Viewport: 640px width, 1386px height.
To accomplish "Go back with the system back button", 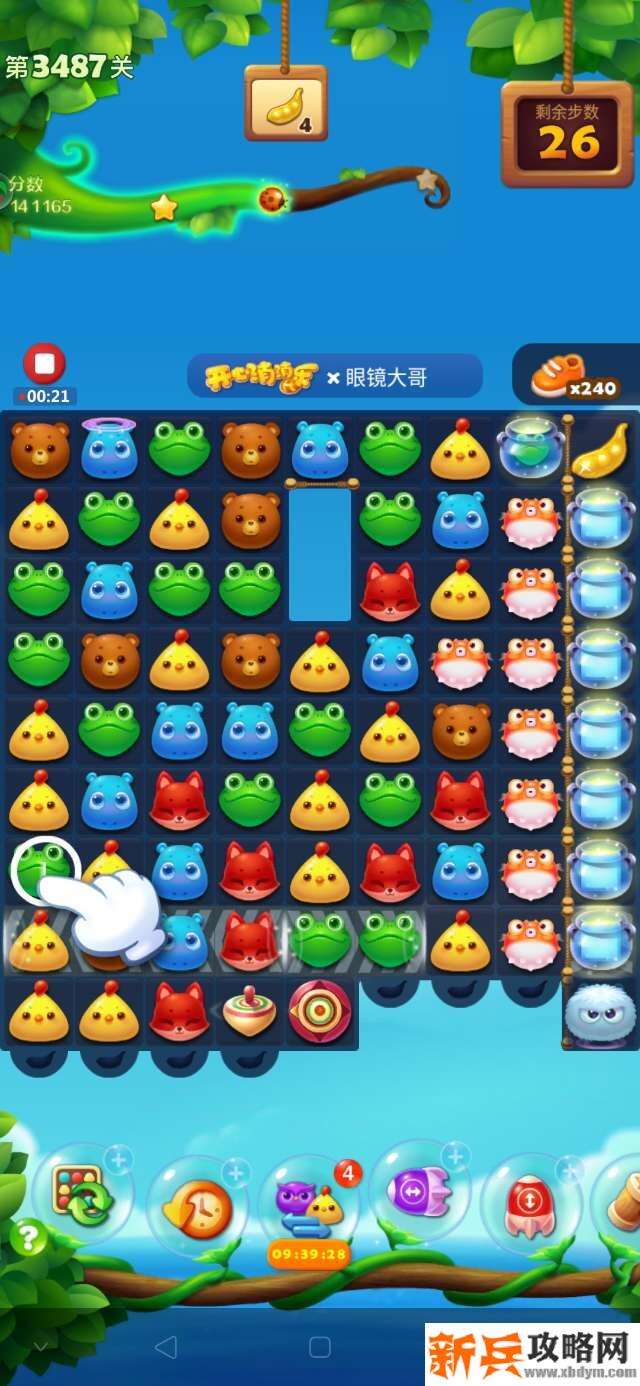I will pos(166,1347).
